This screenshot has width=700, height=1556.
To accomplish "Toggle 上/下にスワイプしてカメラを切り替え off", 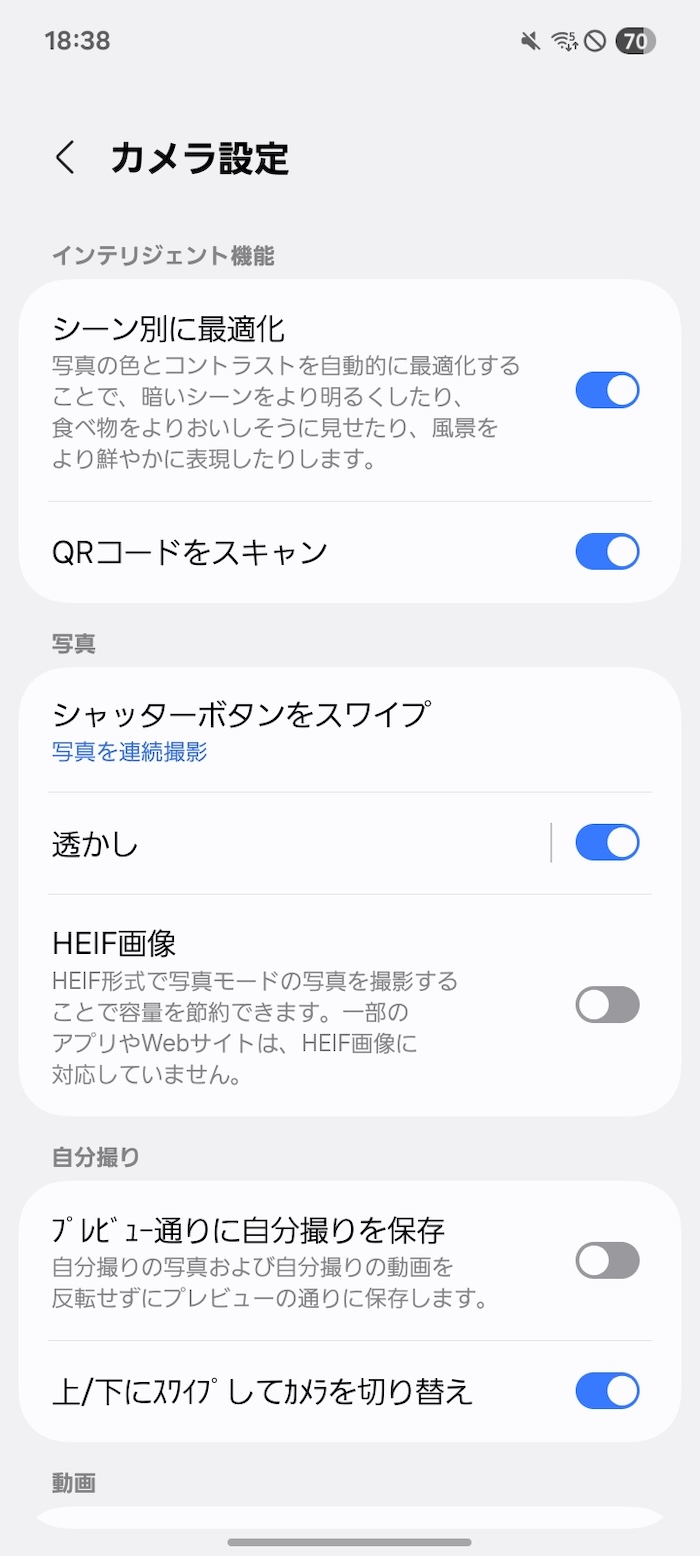I will [x=607, y=1391].
